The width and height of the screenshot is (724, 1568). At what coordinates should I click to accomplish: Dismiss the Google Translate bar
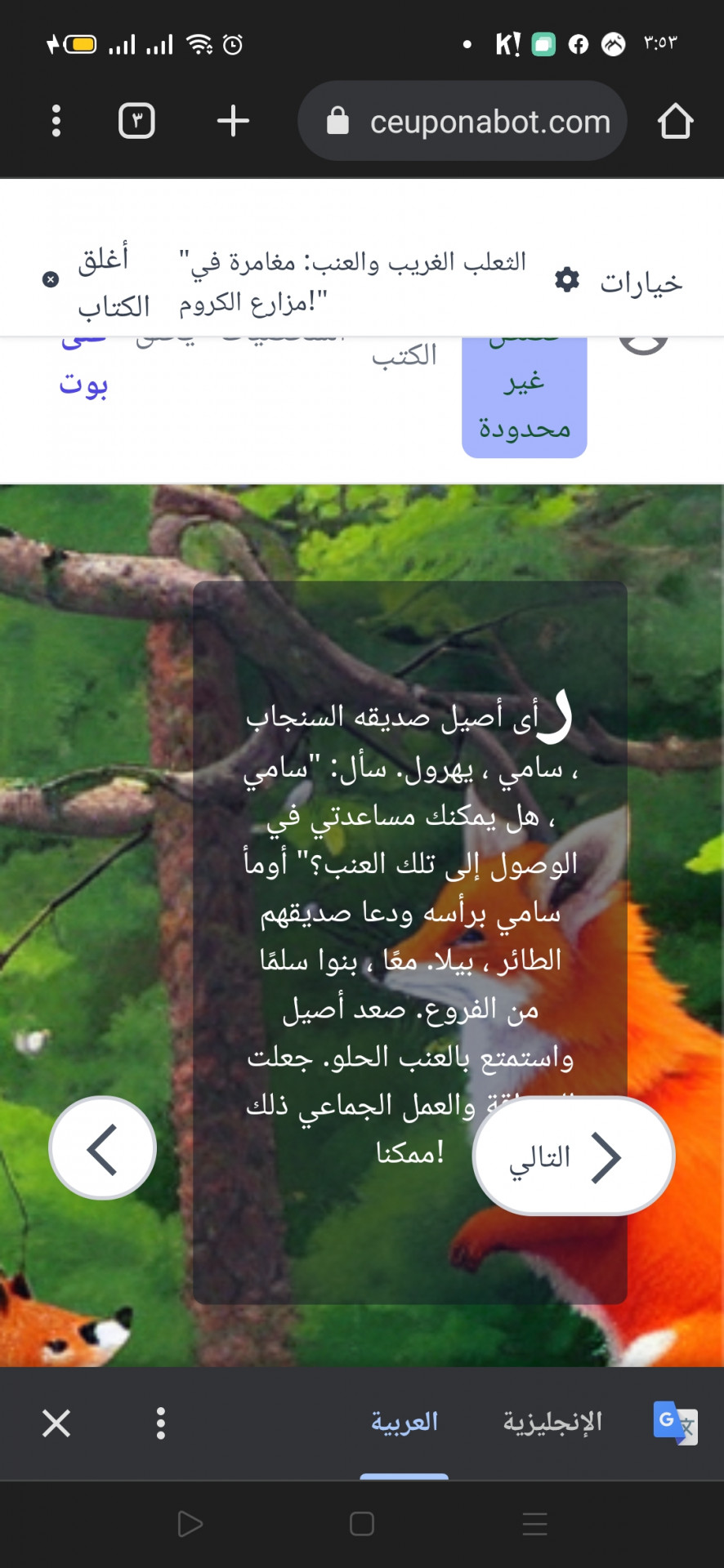56,1423
